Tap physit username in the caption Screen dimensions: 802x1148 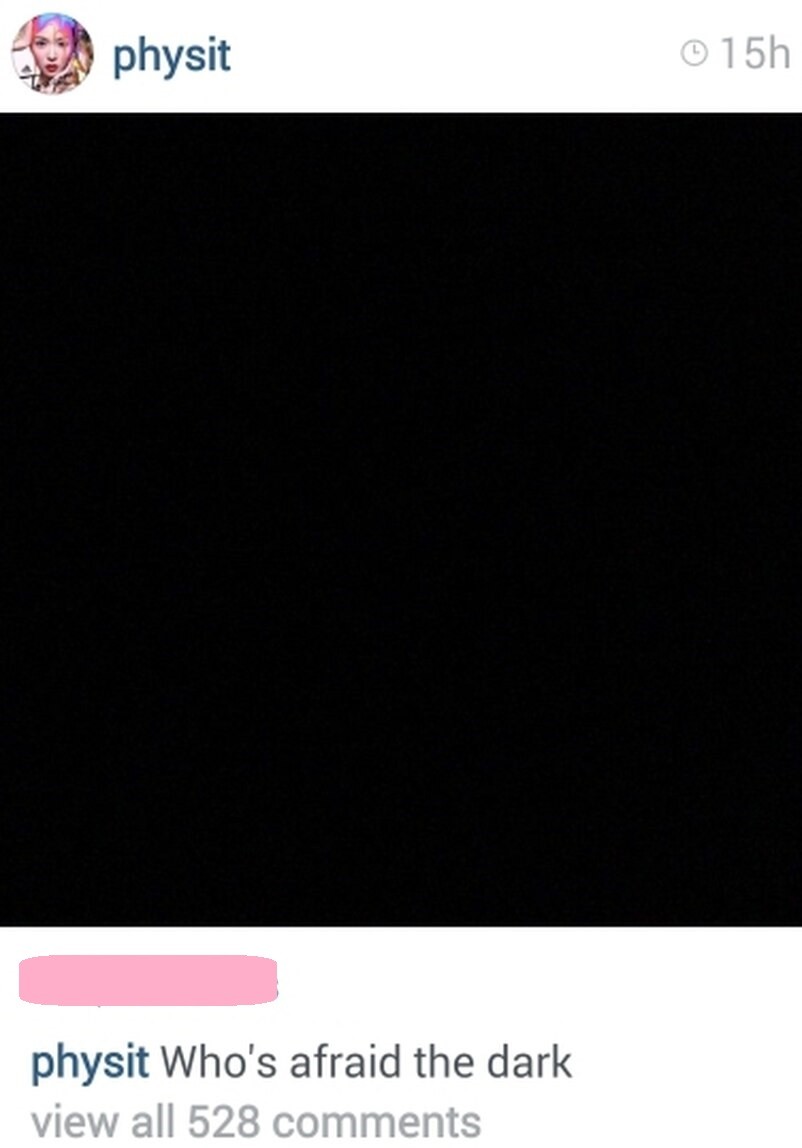click(x=90, y=1062)
